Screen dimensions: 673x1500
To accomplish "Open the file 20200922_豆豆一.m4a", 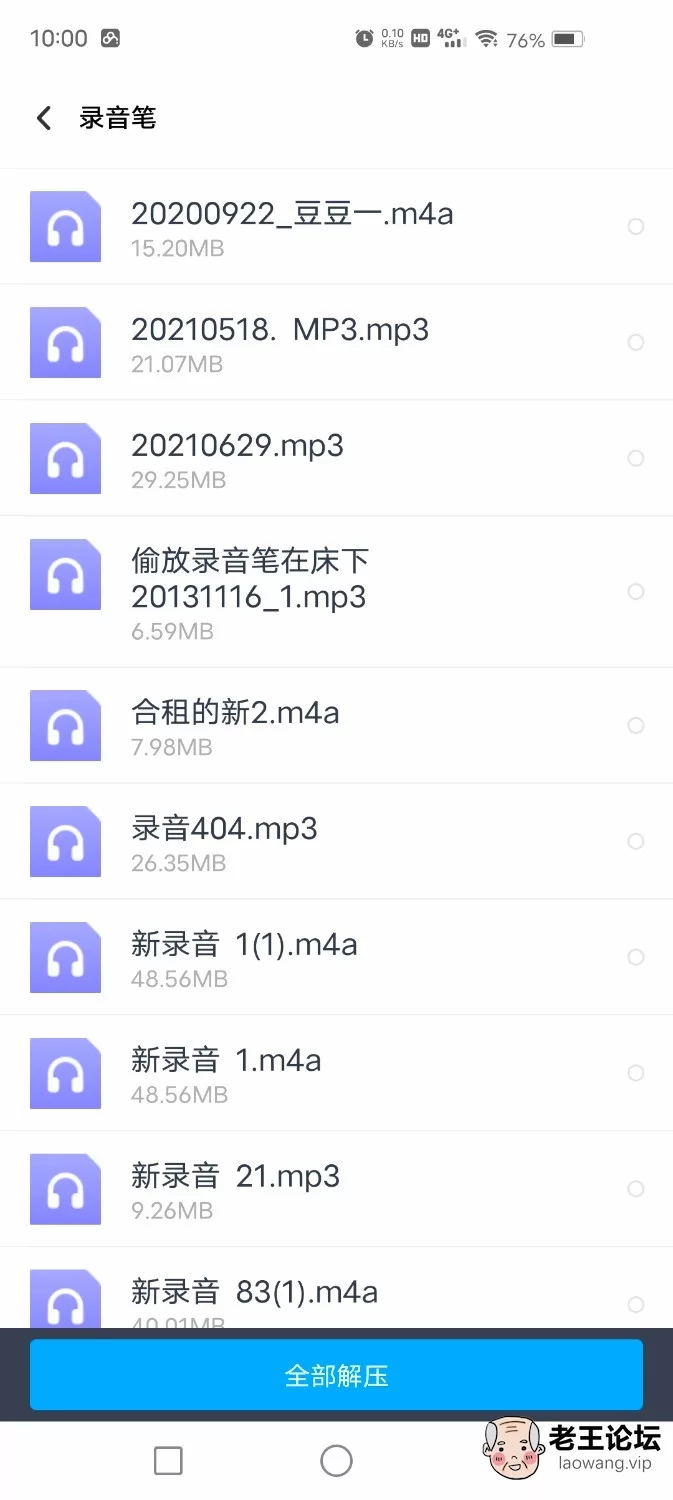I will pyautogui.click(x=336, y=227).
